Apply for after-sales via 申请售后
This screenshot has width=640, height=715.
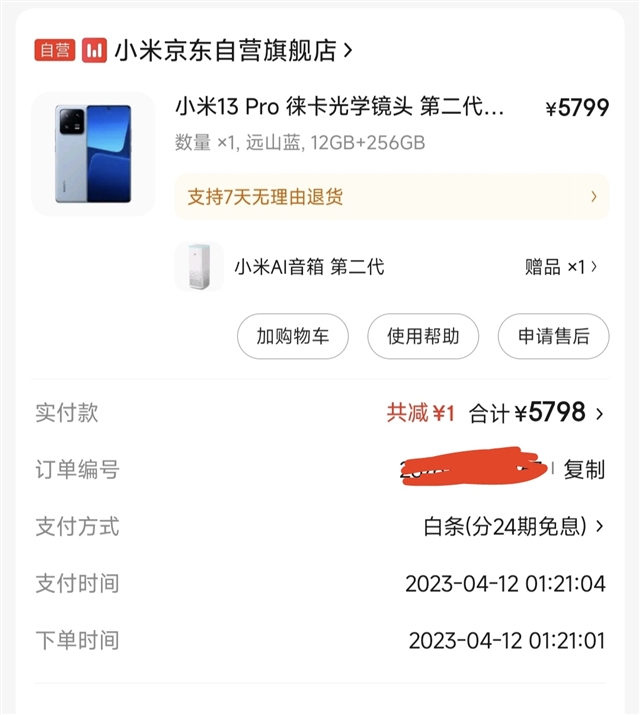tap(553, 336)
